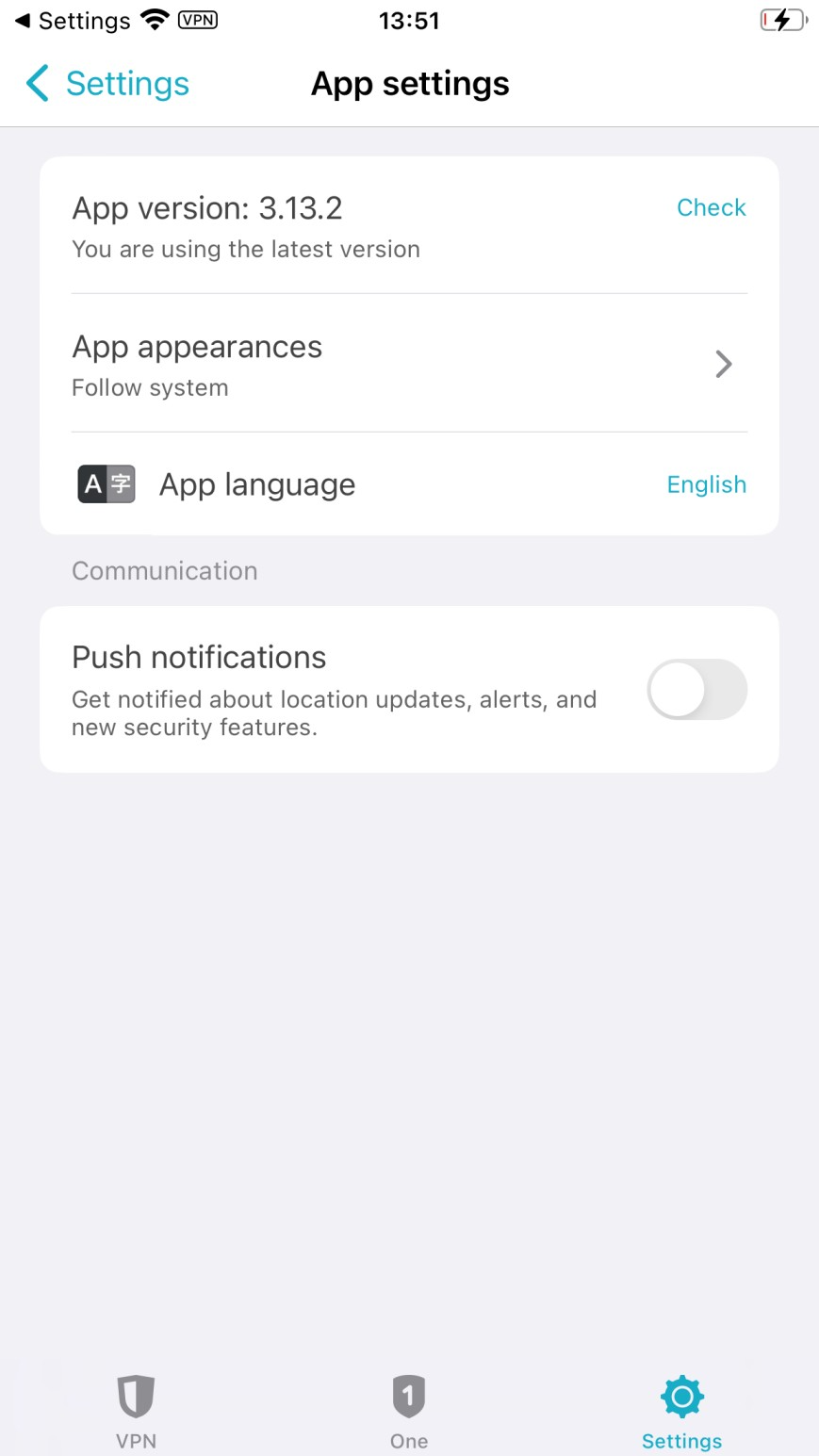Screen dimensions: 819x1456
Task: Return to system Settings app
Action: point(72,21)
